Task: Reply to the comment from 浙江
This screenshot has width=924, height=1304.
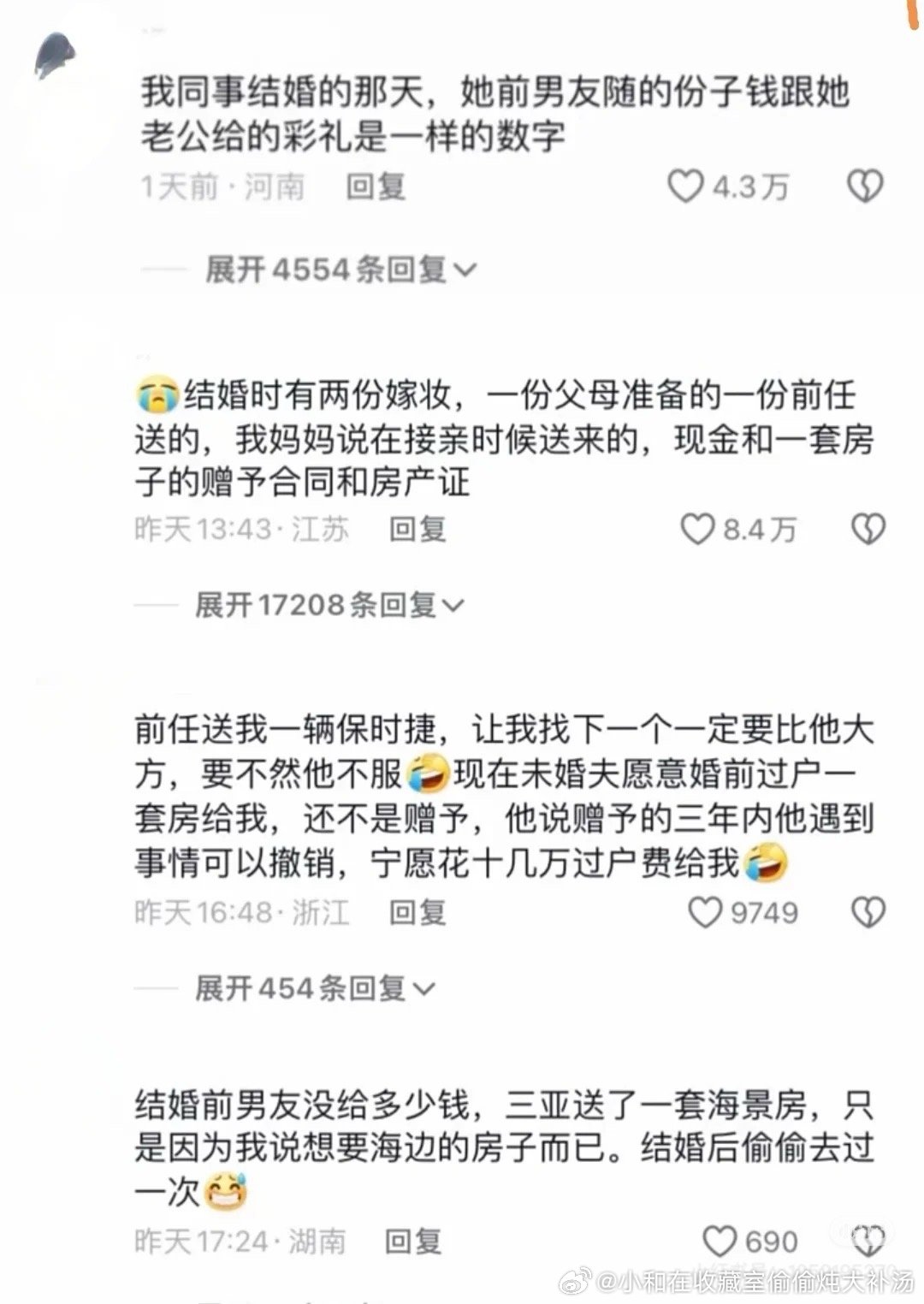Action: click(x=417, y=913)
